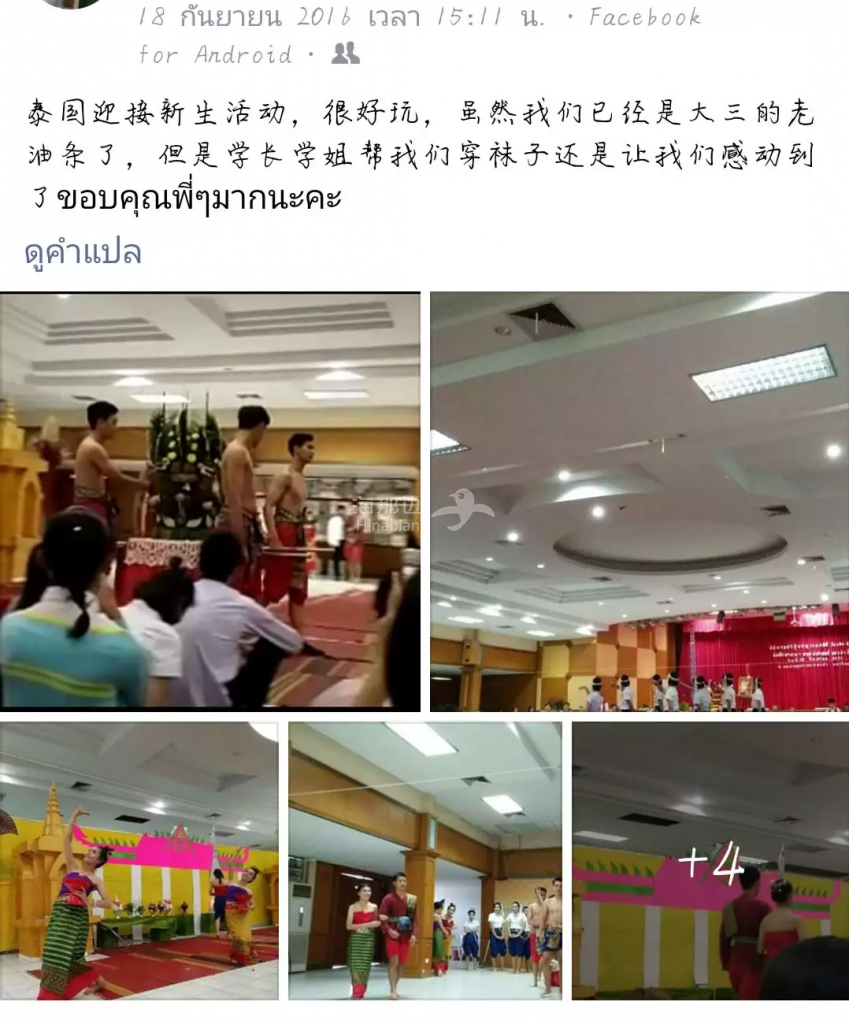View the +4 additional photos tile

pyautogui.click(x=710, y=860)
